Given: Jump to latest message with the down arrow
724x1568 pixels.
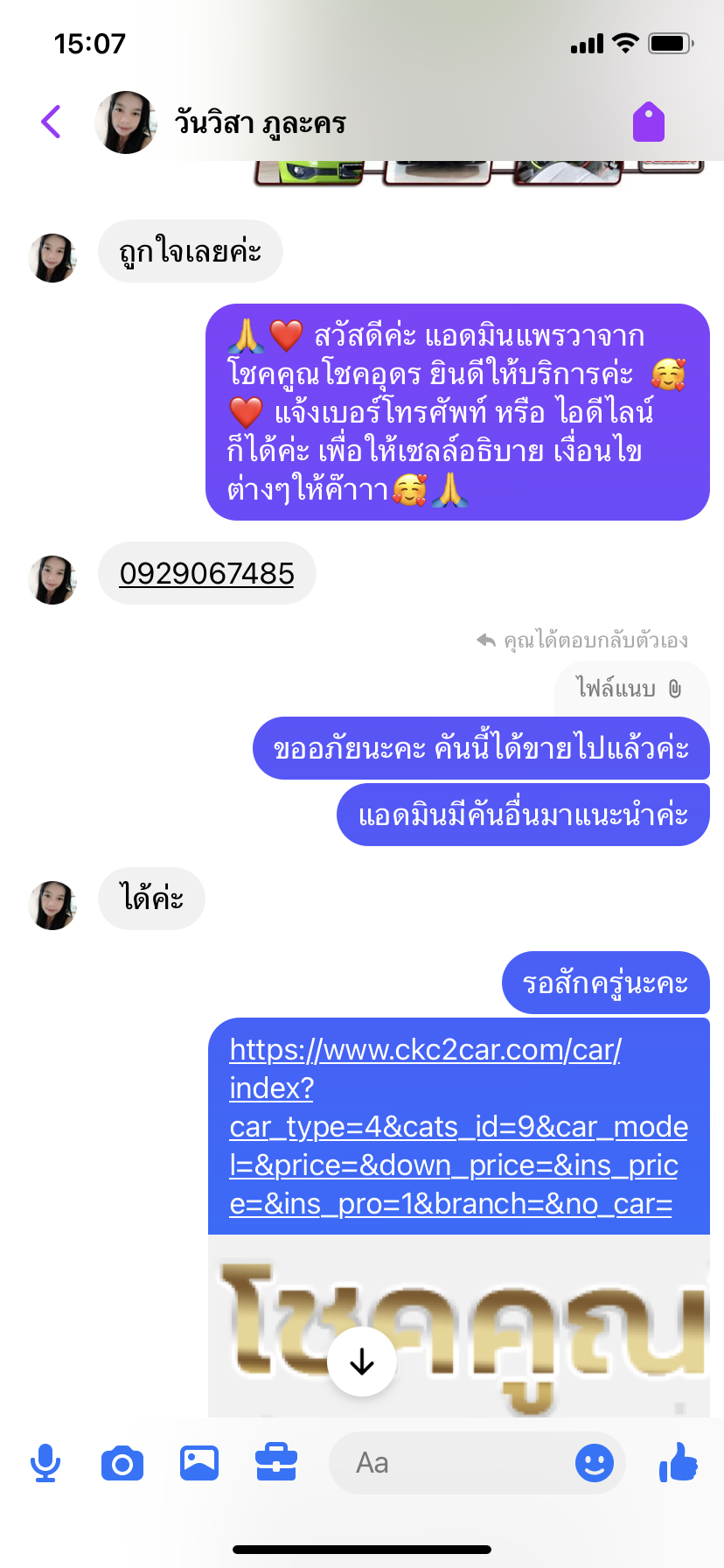Looking at the screenshot, I should coord(362,1361).
